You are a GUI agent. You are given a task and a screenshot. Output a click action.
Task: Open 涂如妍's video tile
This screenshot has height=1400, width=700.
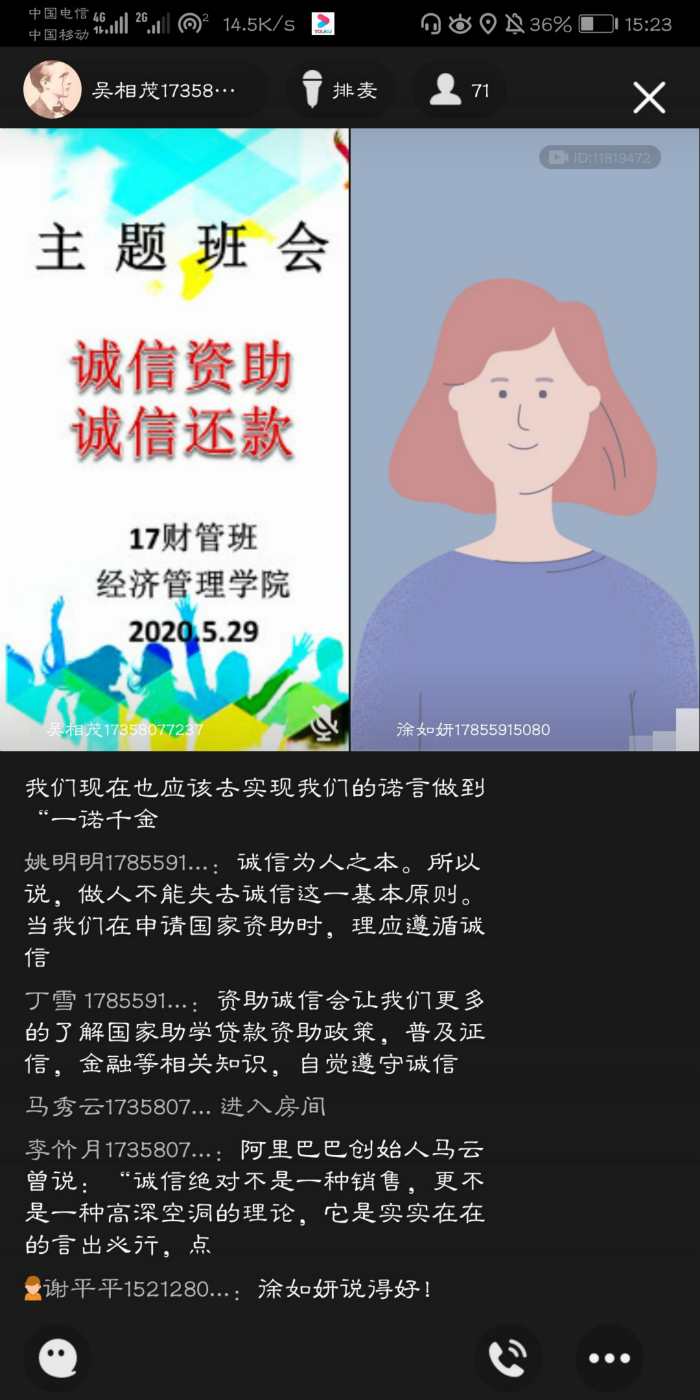[525, 440]
